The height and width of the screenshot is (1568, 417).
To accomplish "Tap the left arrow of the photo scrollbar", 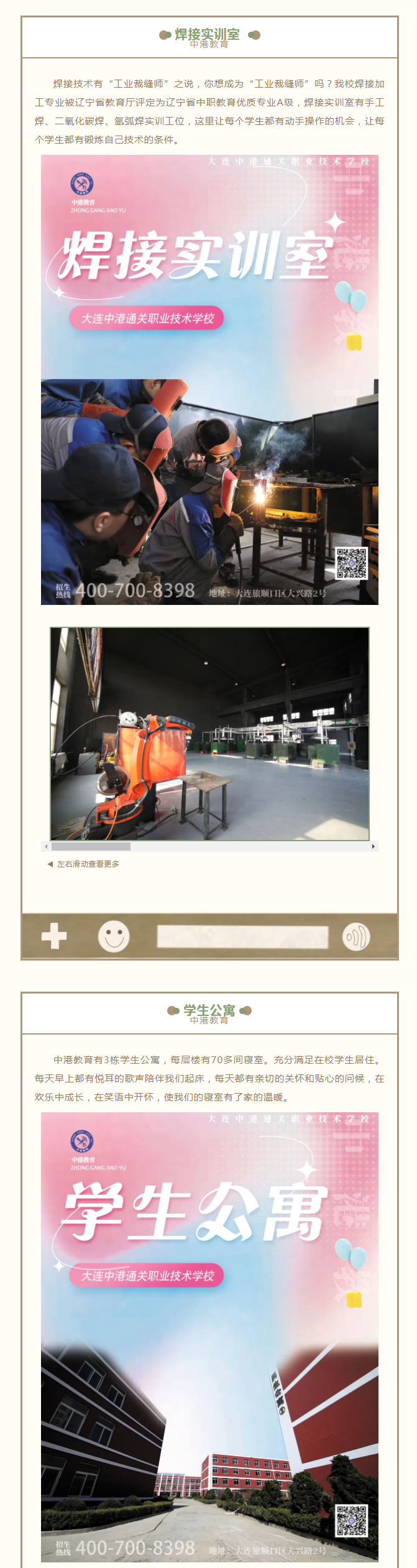I will 46,846.
